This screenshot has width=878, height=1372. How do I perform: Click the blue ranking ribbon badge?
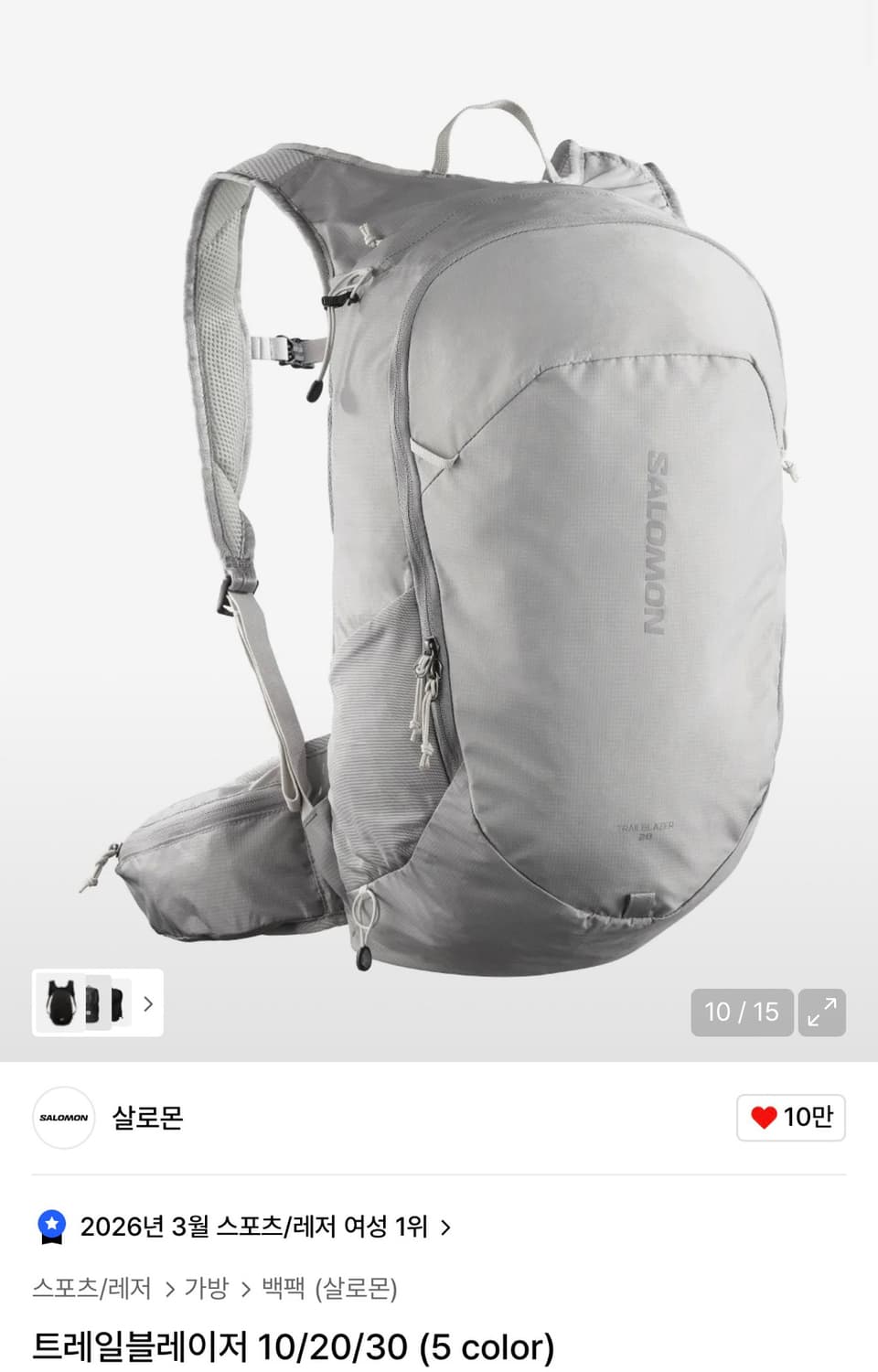[51, 1226]
